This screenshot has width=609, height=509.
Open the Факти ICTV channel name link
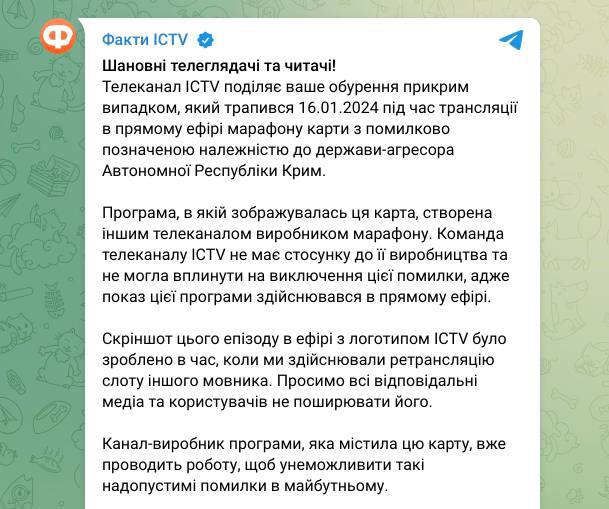(x=147, y=40)
